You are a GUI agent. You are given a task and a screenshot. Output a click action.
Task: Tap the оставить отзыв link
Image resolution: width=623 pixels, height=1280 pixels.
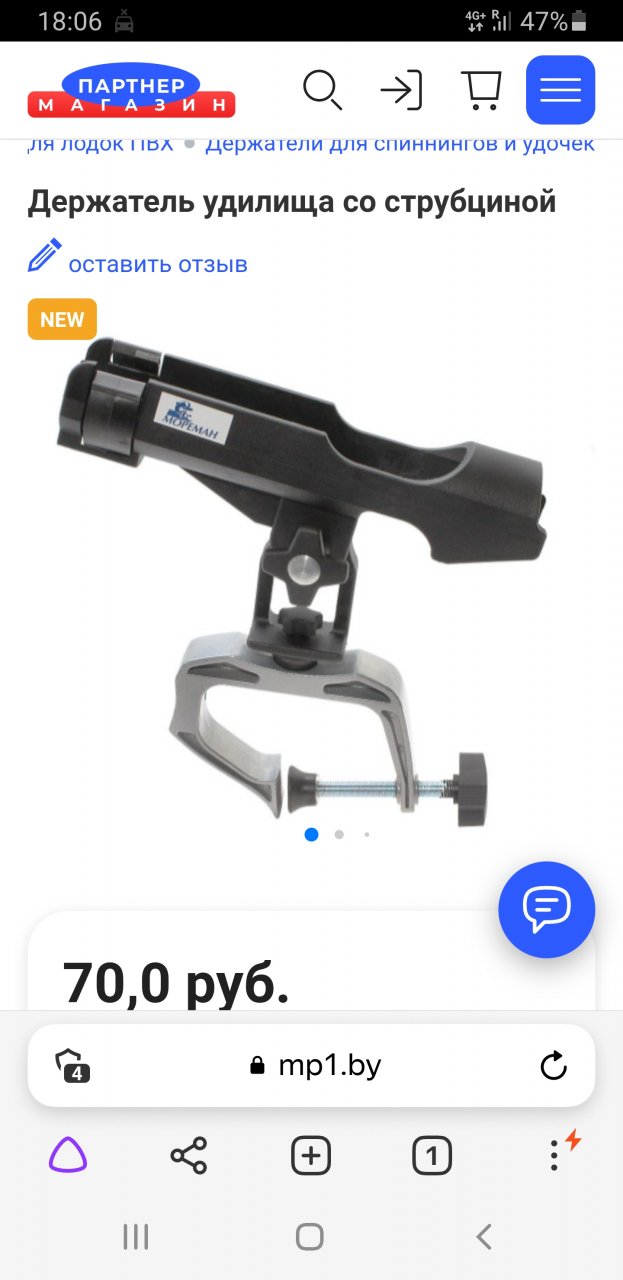(x=157, y=265)
